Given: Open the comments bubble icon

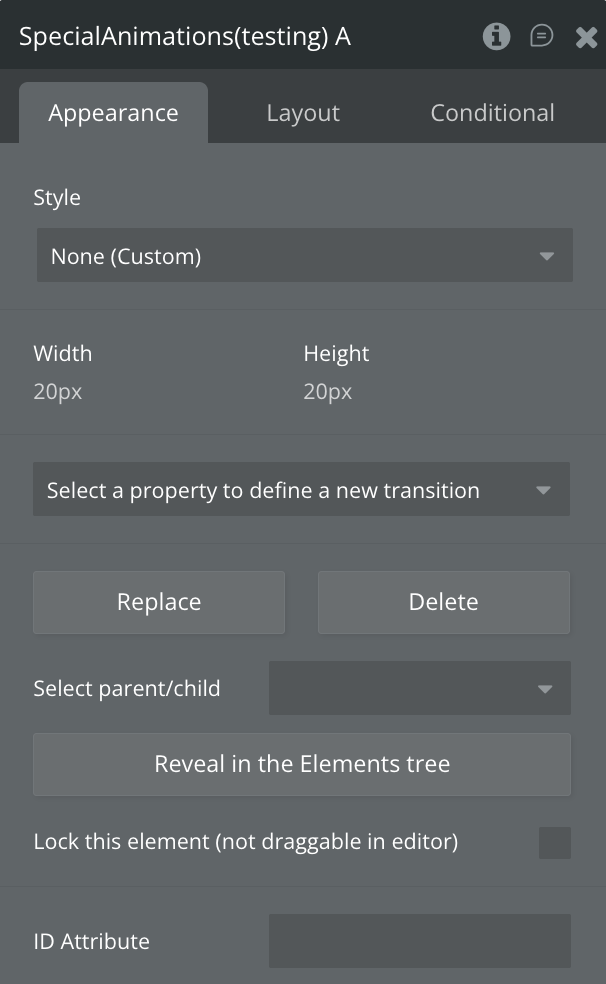Looking at the screenshot, I should click(x=541, y=37).
